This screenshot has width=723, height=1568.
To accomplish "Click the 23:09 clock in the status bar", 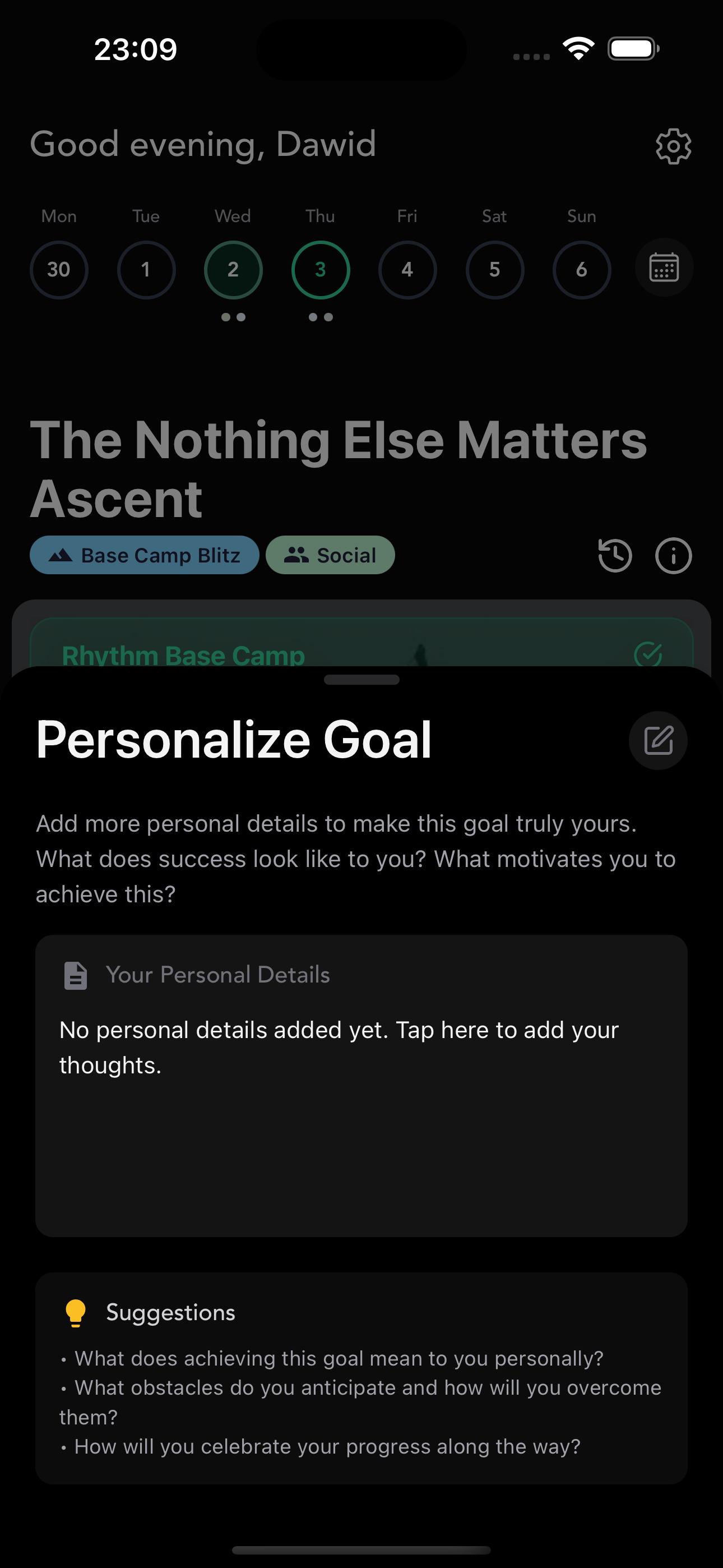I will (x=135, y=49).
